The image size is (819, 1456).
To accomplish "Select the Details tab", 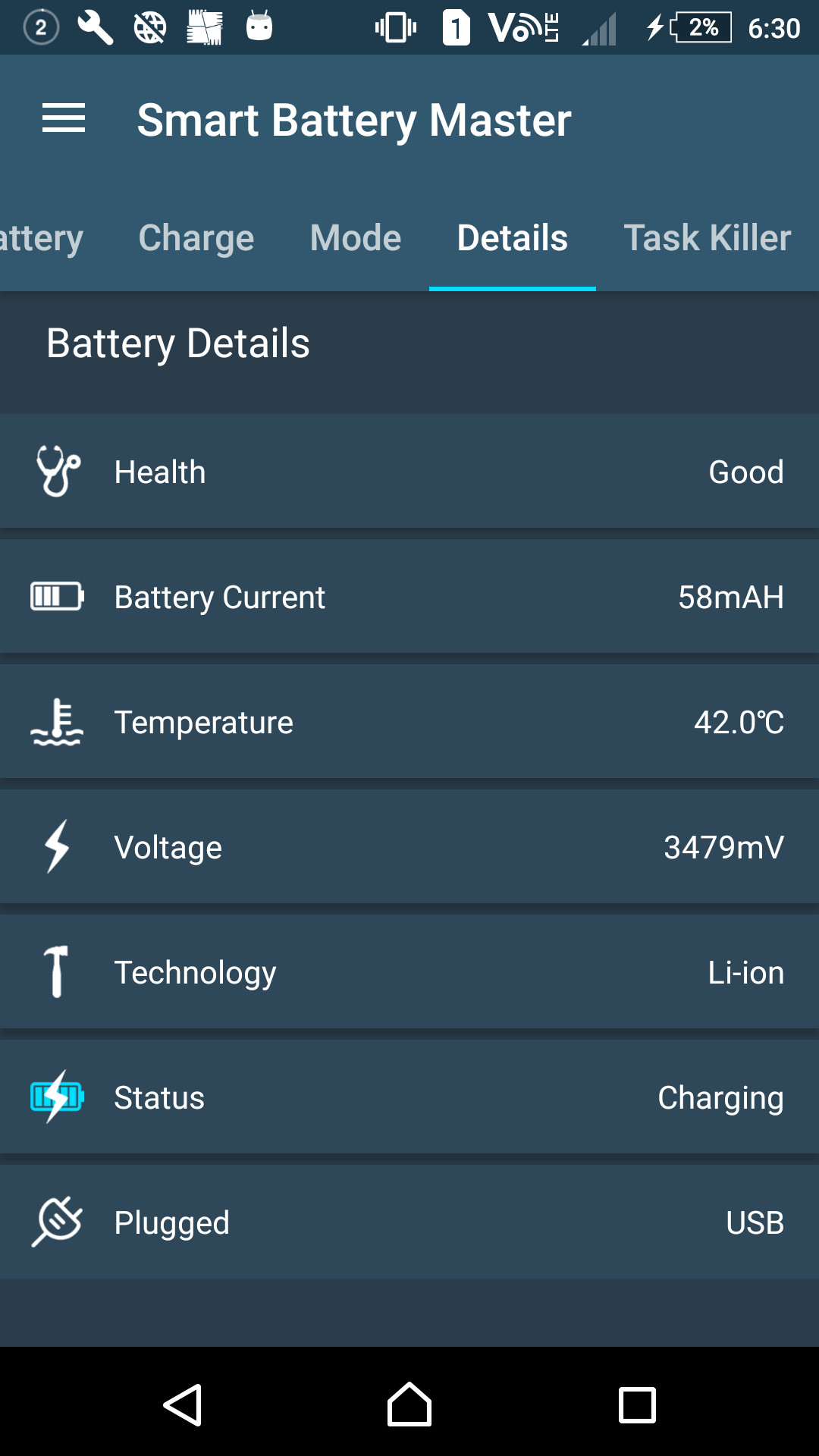I will tap(512, 238).
